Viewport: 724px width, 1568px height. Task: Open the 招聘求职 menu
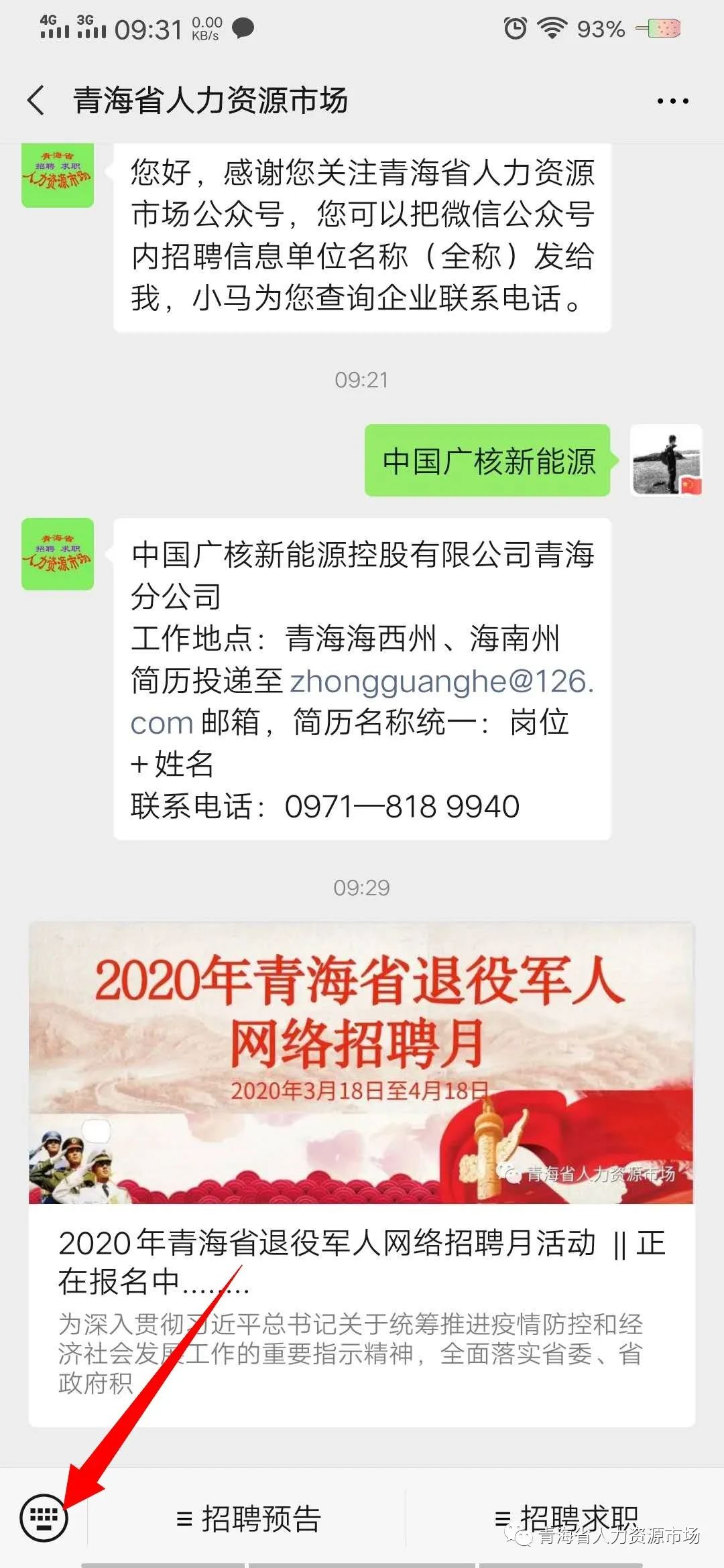[x=566, y=1517]
